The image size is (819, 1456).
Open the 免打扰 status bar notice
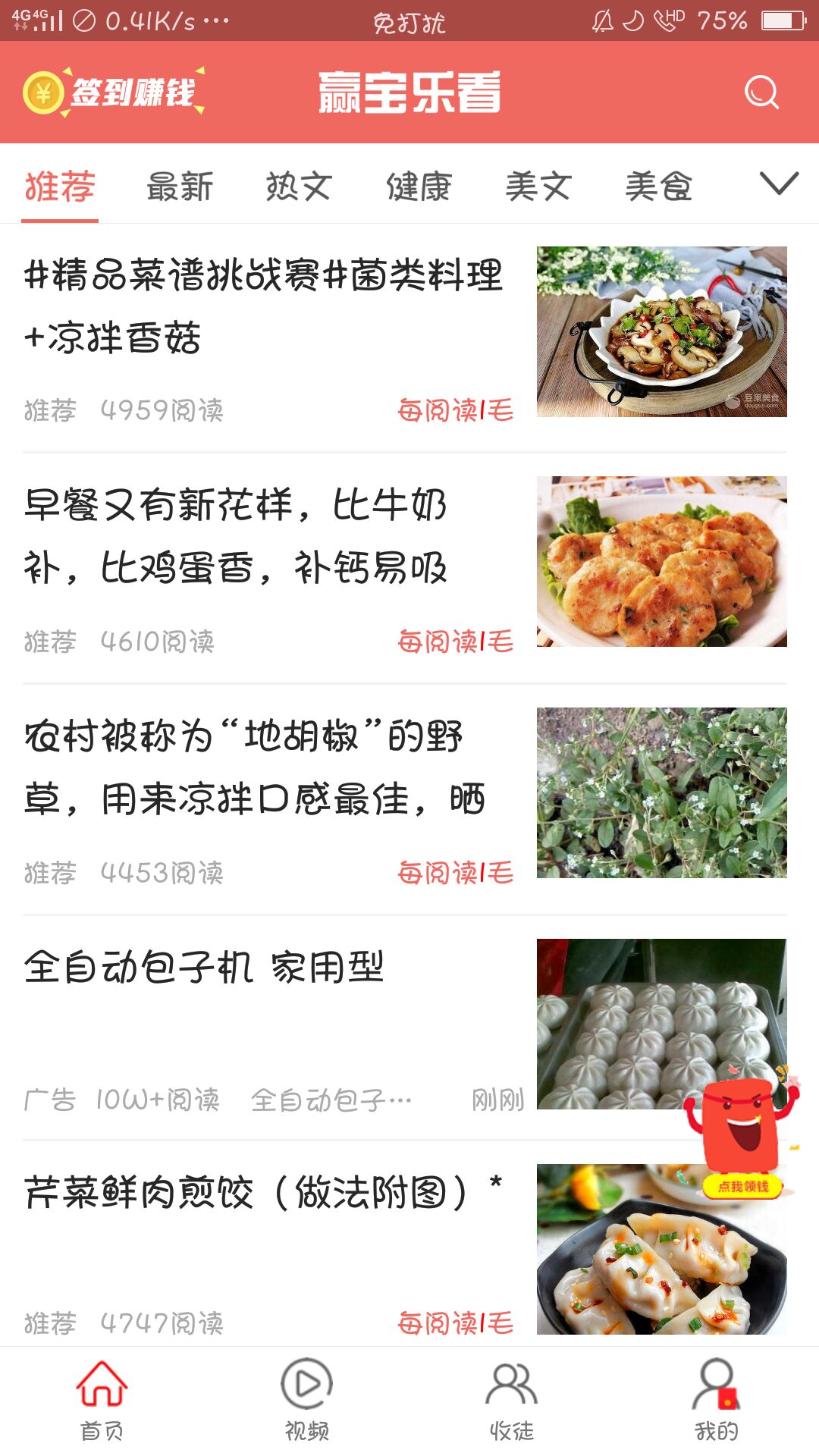tap(409, 23)
